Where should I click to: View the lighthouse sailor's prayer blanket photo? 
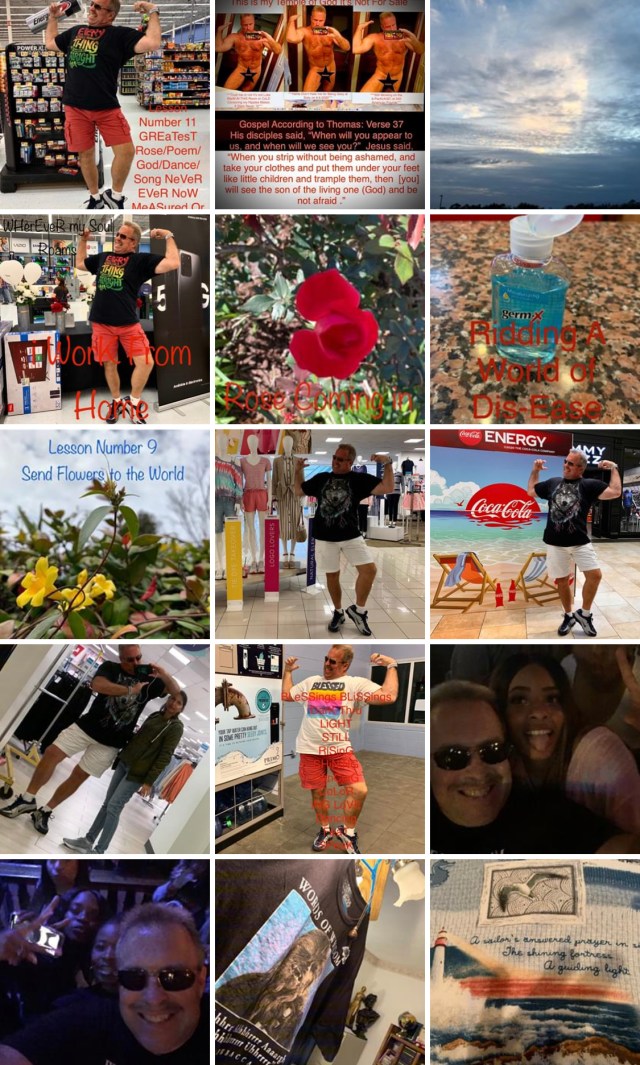[535, 962]
